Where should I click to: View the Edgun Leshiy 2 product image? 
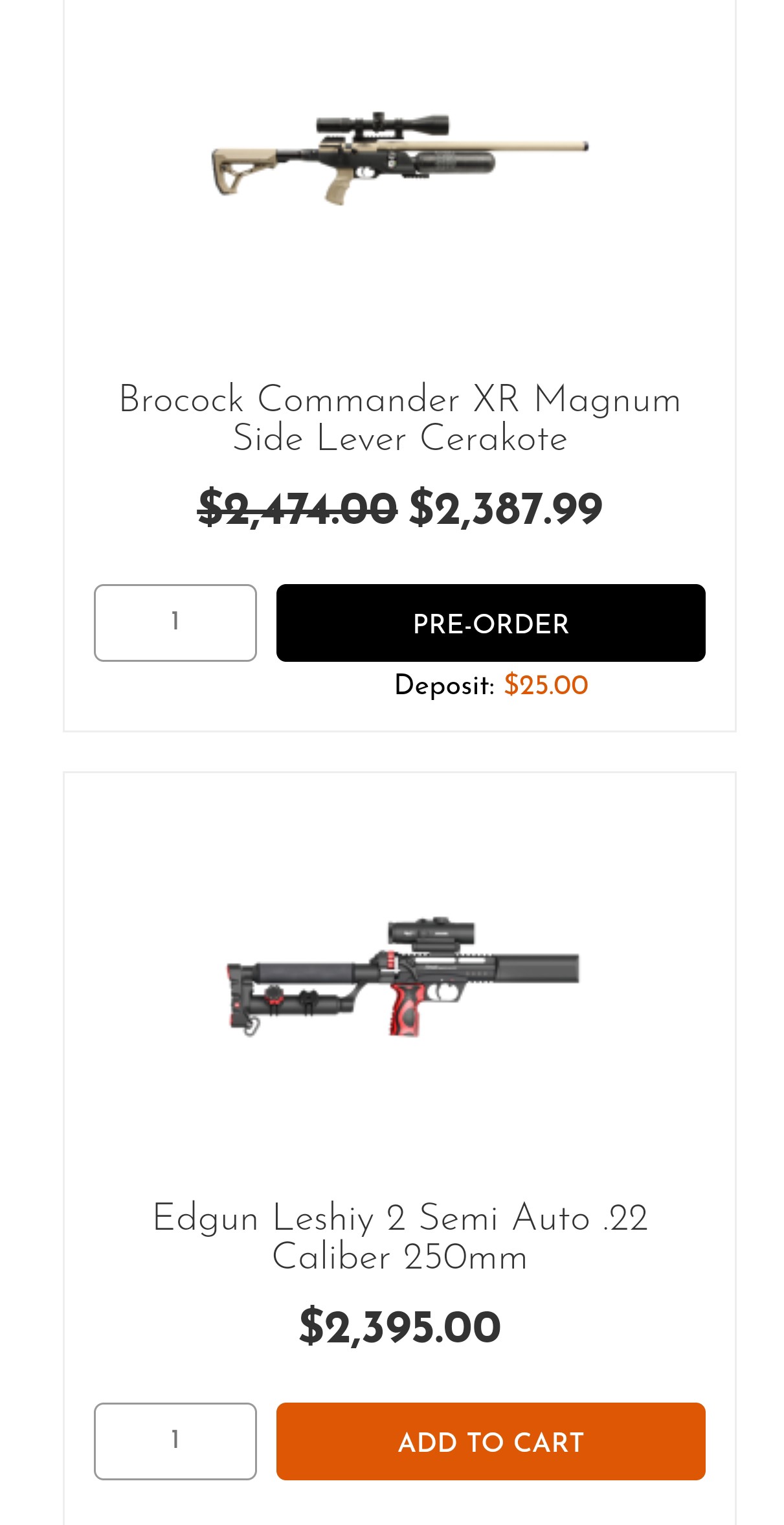click(401, 977)
